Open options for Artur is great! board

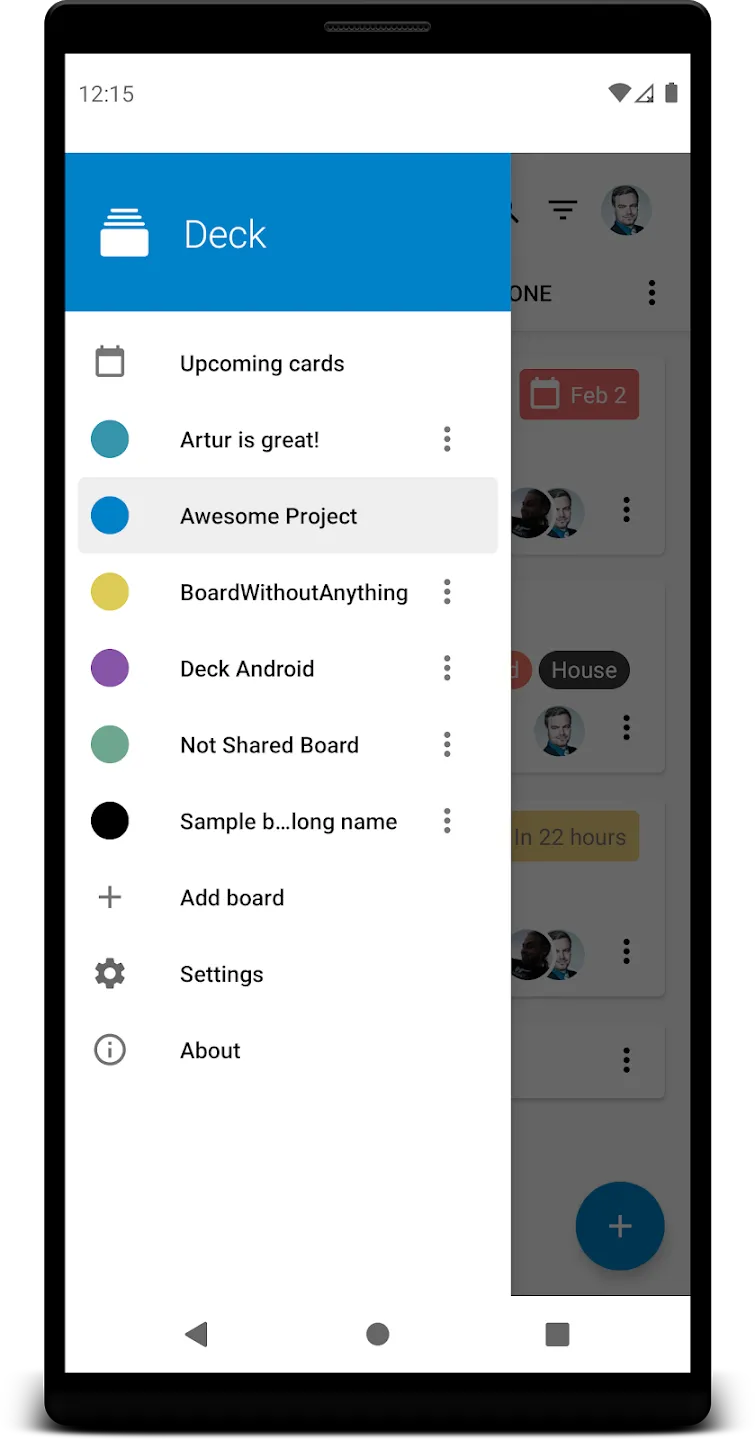coord(447,439)
